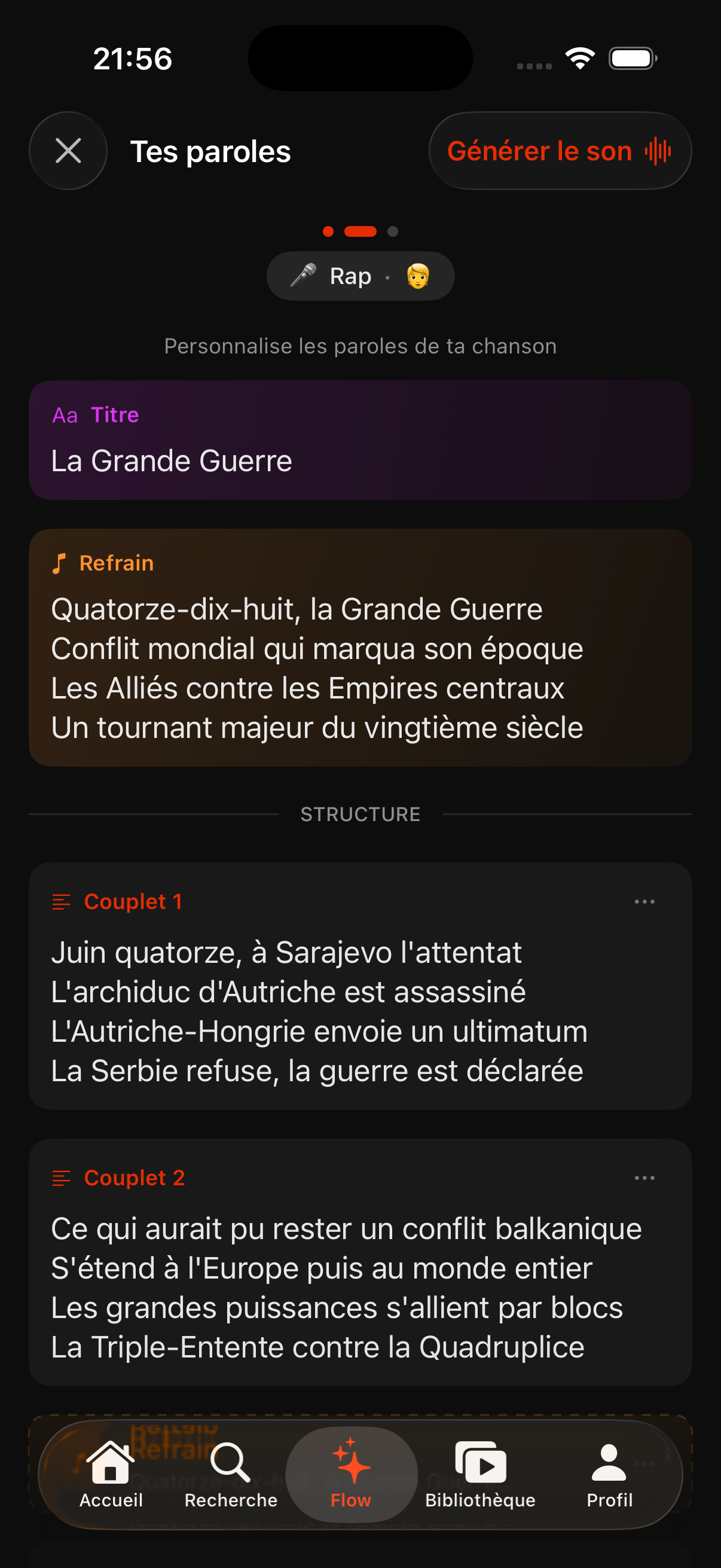Screen dimensions: 721x1568
Task: Close the Tes paroles screen
Action: (68, 151)
